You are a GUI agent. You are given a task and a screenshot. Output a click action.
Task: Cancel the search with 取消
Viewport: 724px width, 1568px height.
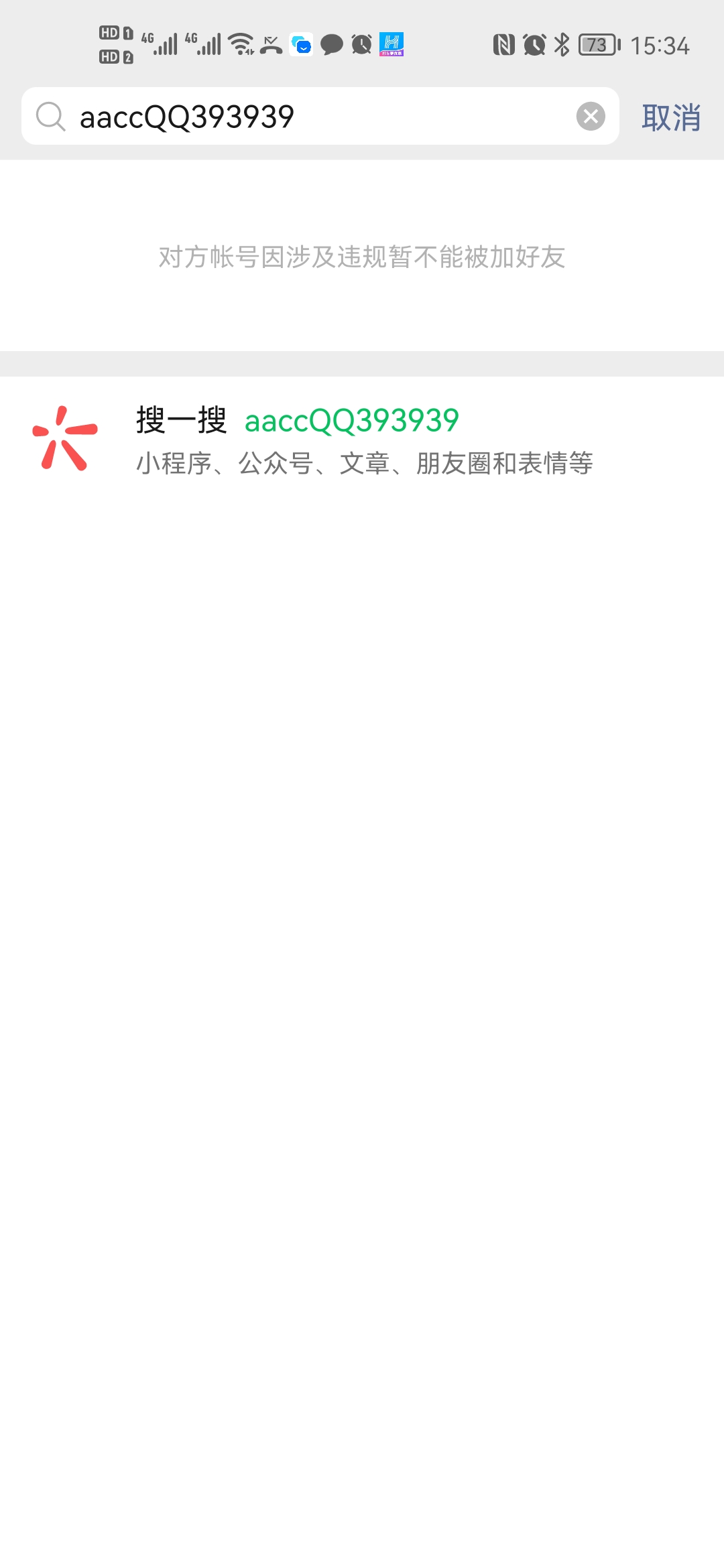pos(671,118)
